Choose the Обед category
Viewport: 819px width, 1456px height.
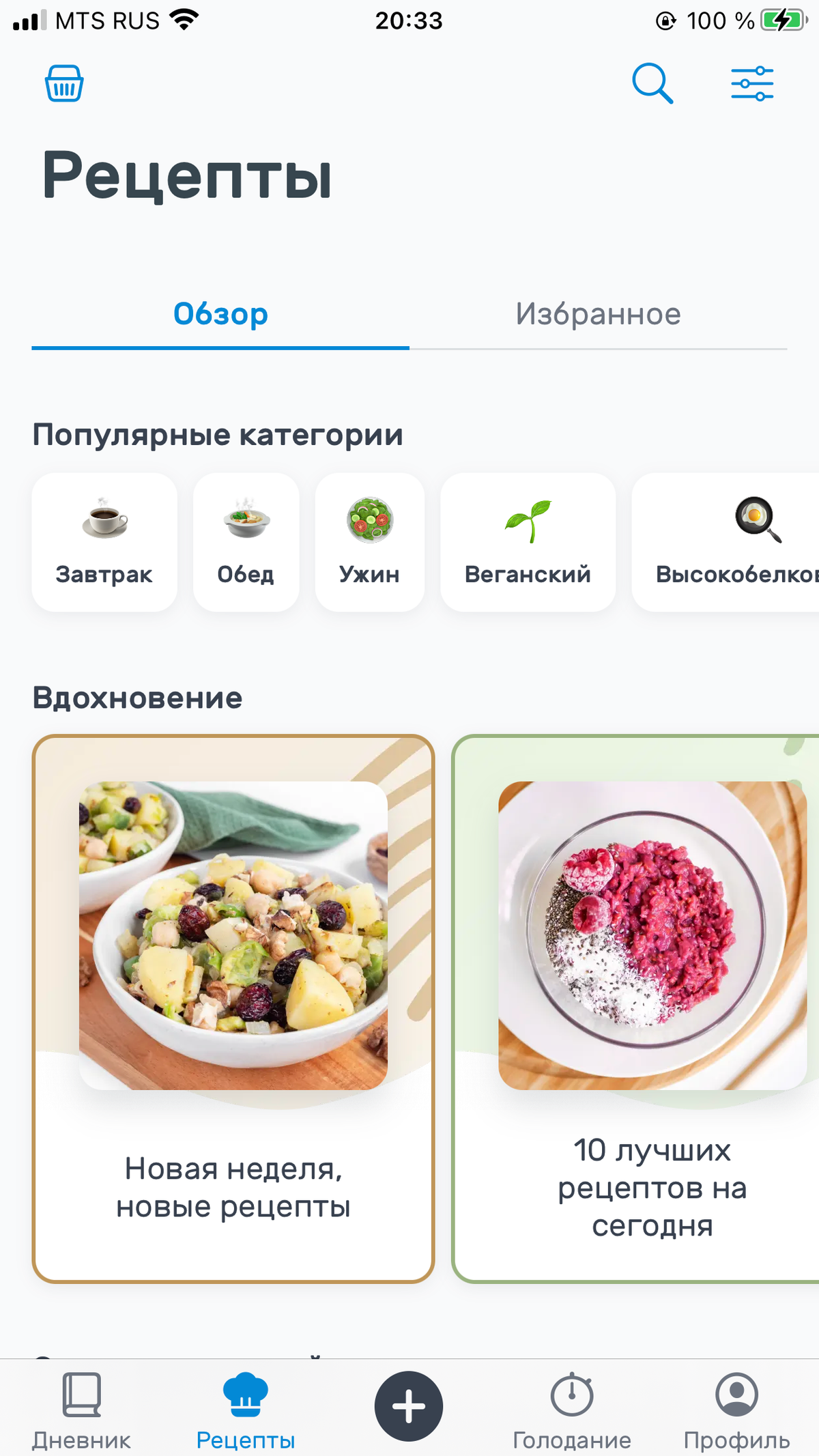pos(246,542)
